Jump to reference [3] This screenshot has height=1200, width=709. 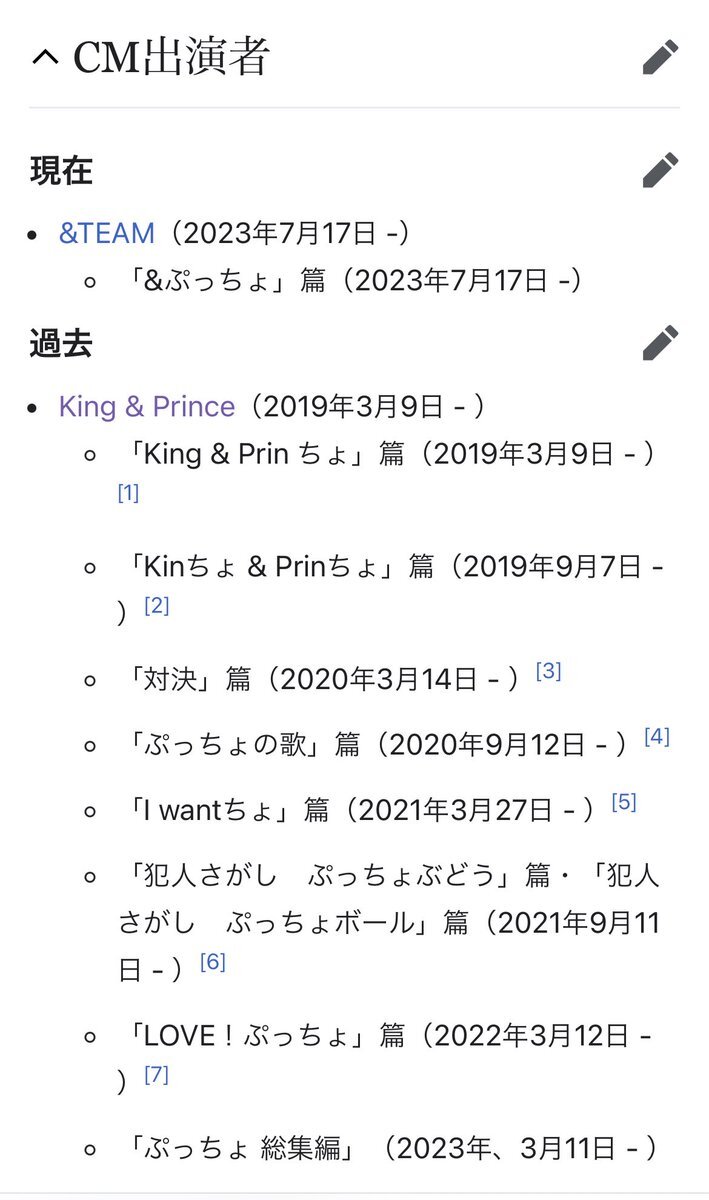coord(548,671)
